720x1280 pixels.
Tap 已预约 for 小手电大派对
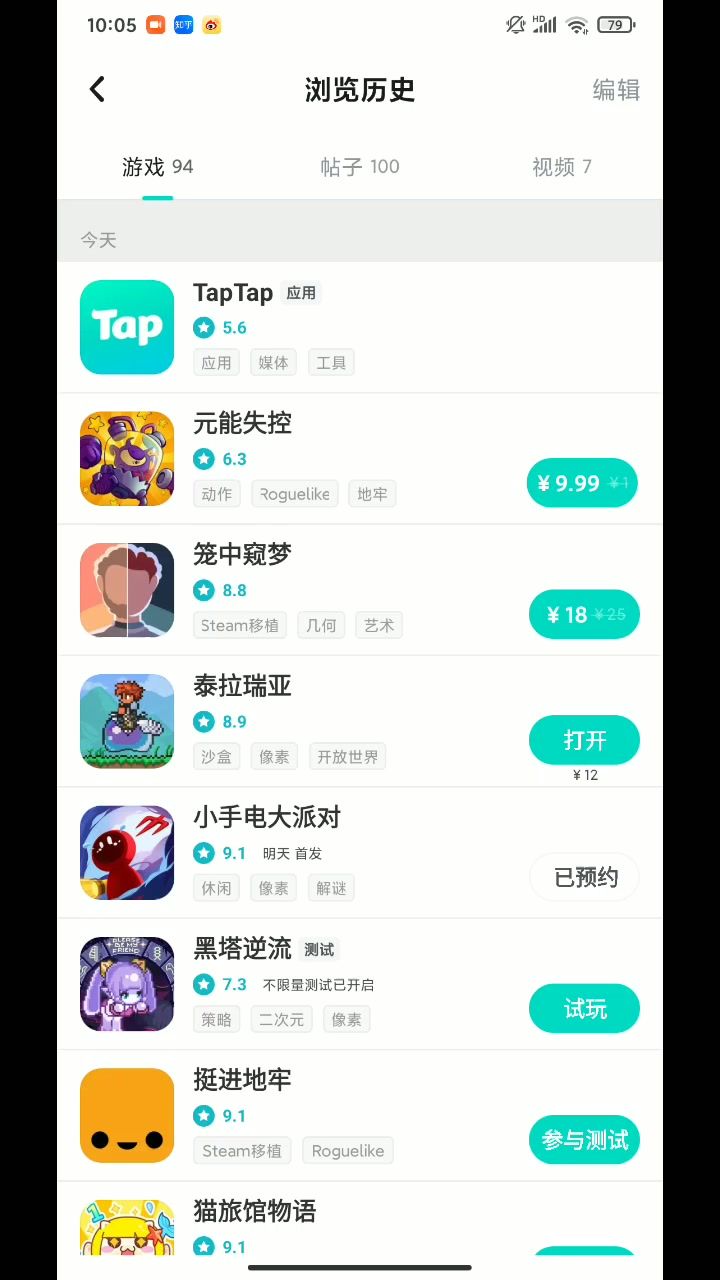585,877
